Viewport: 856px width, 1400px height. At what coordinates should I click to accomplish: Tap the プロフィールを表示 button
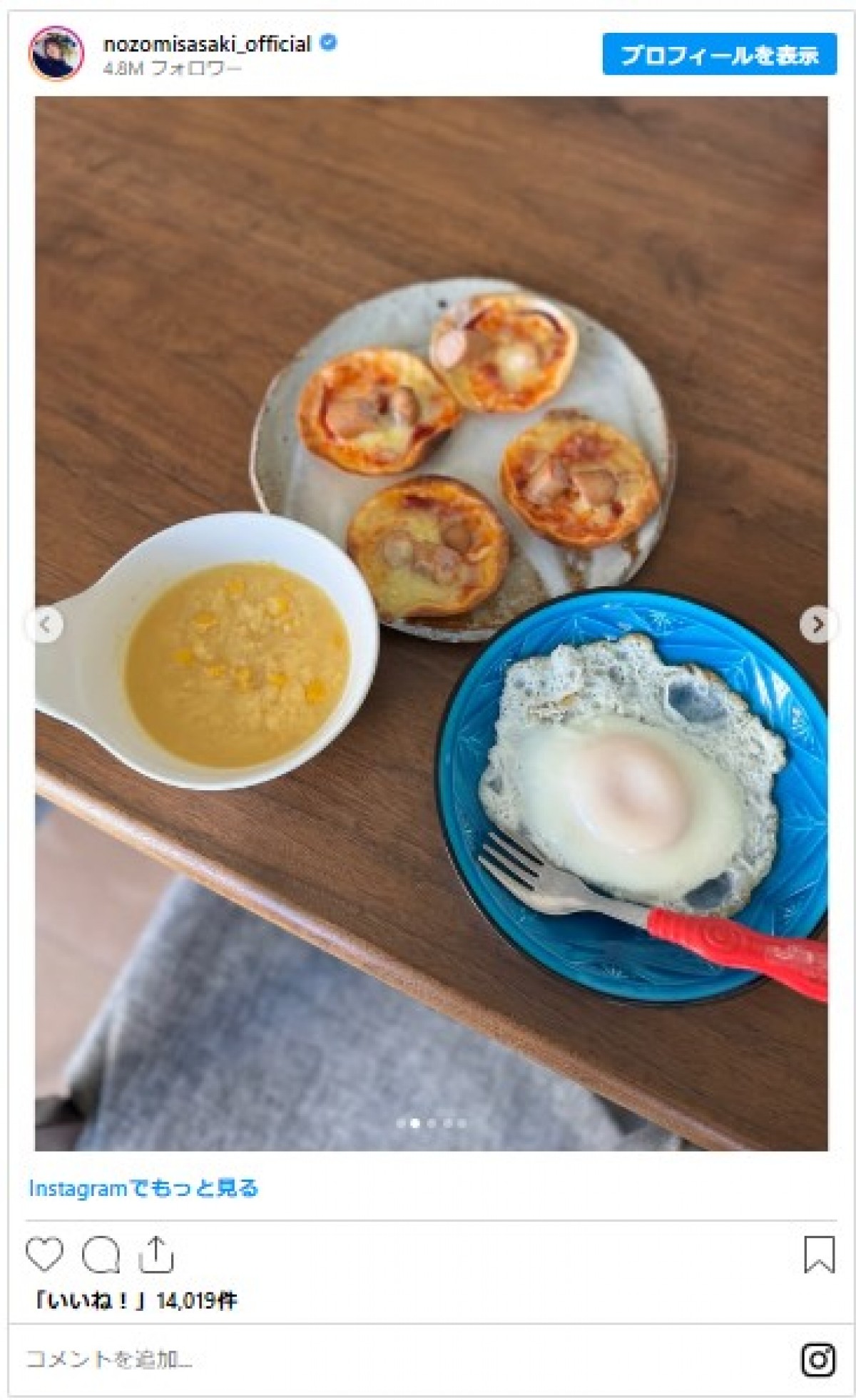coord(719,54)
